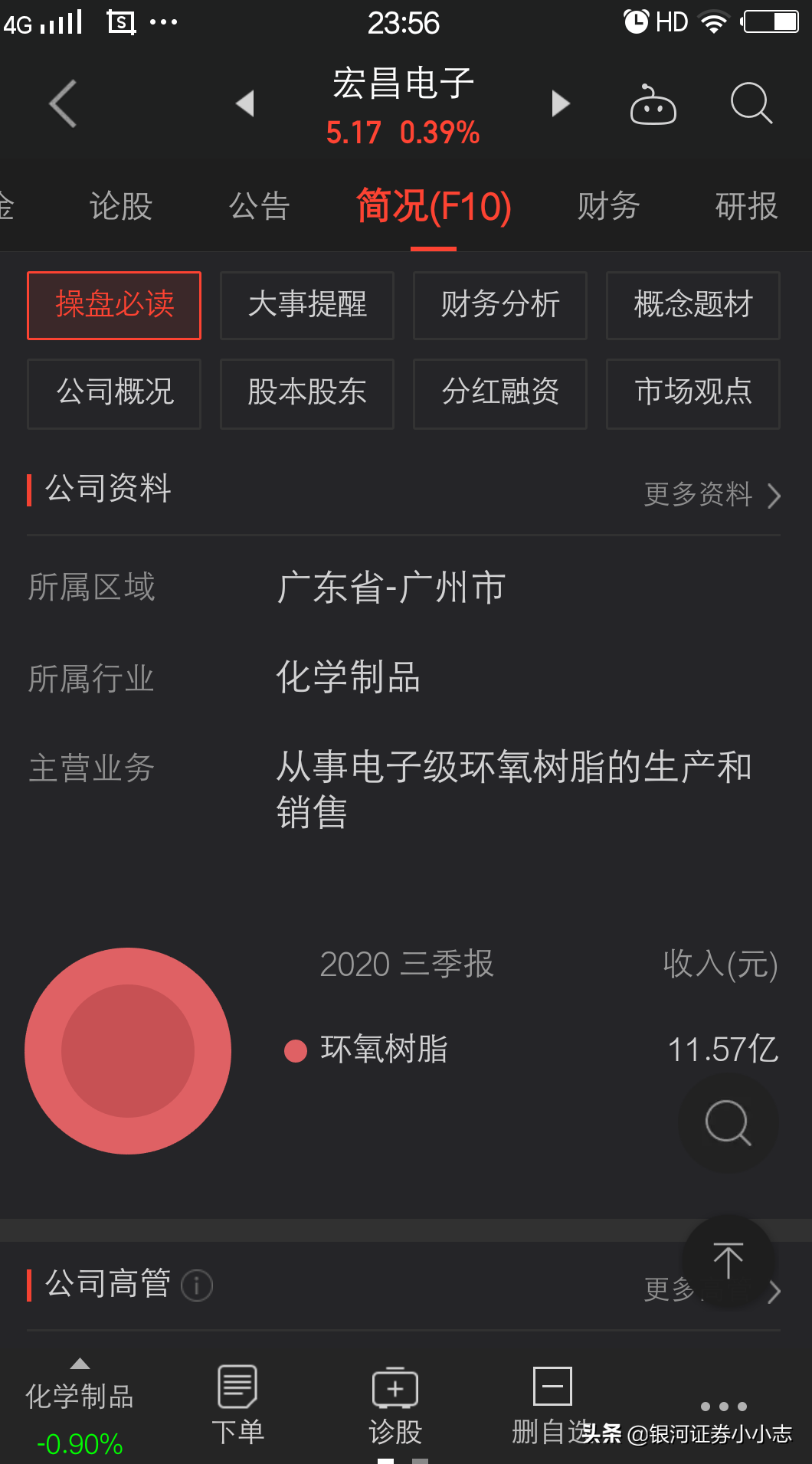Select the 财务分析 section

point(500,305)
